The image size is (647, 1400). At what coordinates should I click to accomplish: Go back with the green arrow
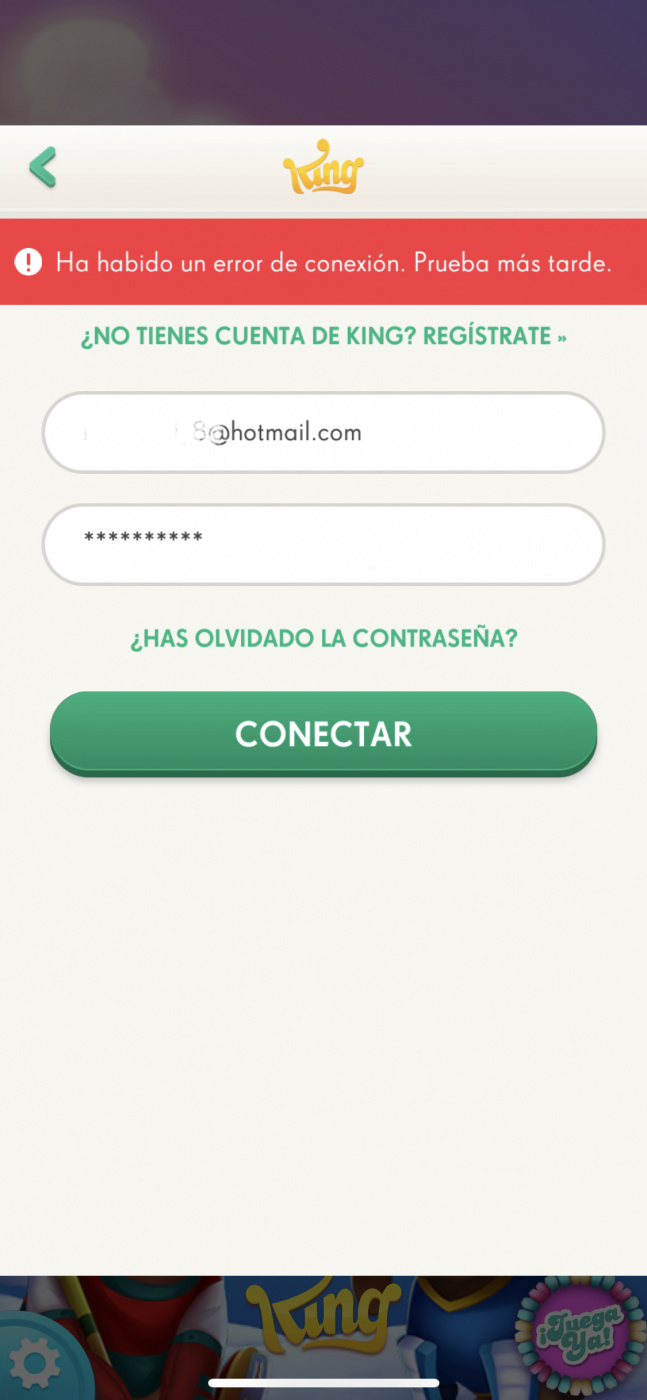tap(43, 167)
